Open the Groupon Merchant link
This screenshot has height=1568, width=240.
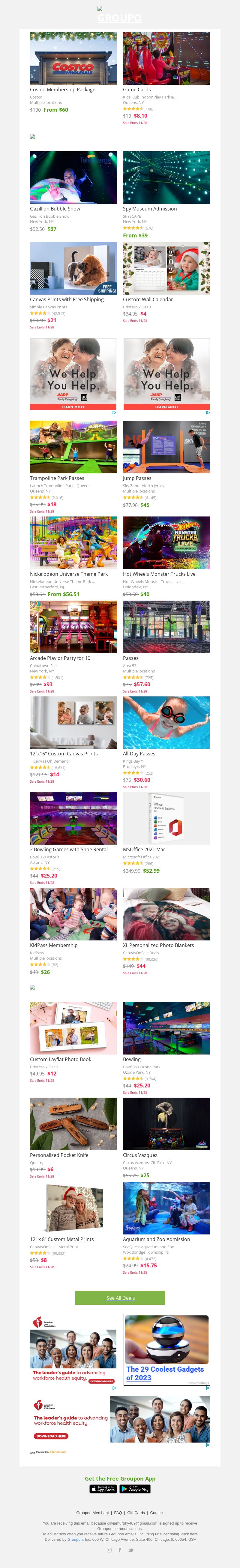point(93,1513)
